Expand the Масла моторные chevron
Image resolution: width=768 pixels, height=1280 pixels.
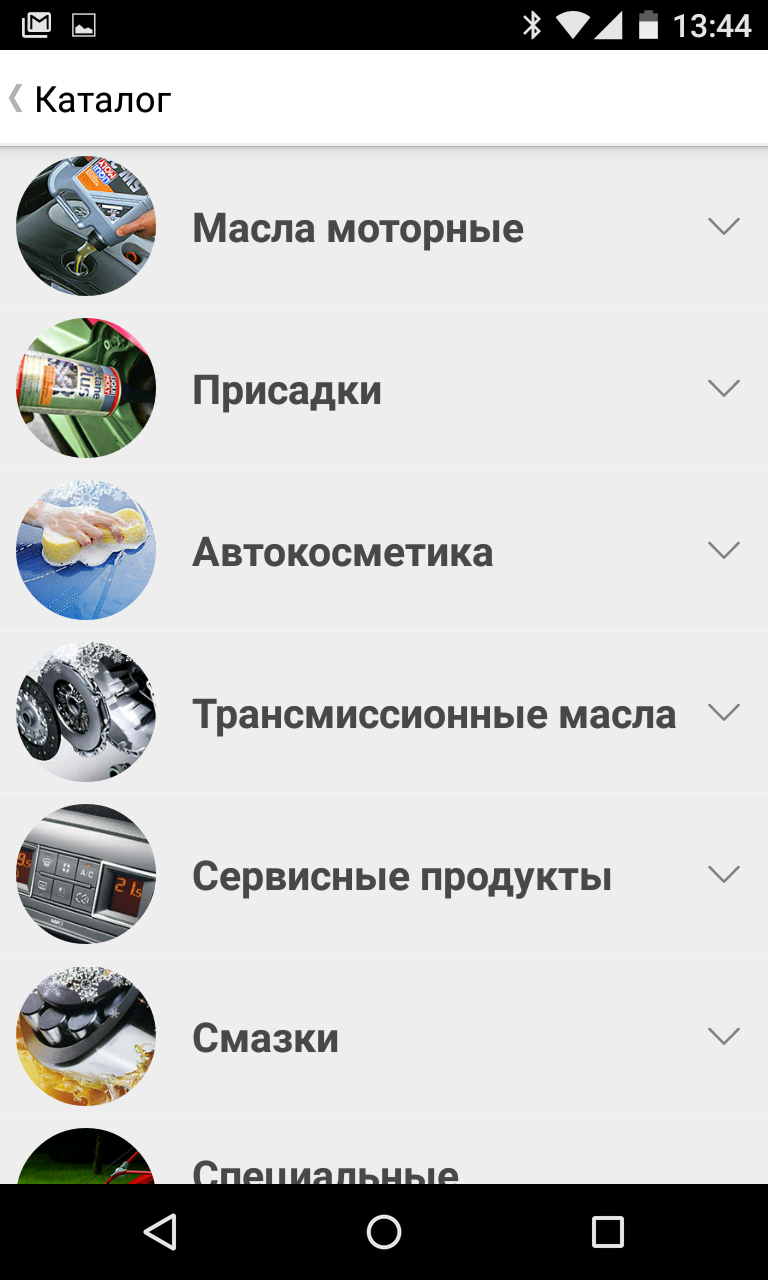coord(723,226)
